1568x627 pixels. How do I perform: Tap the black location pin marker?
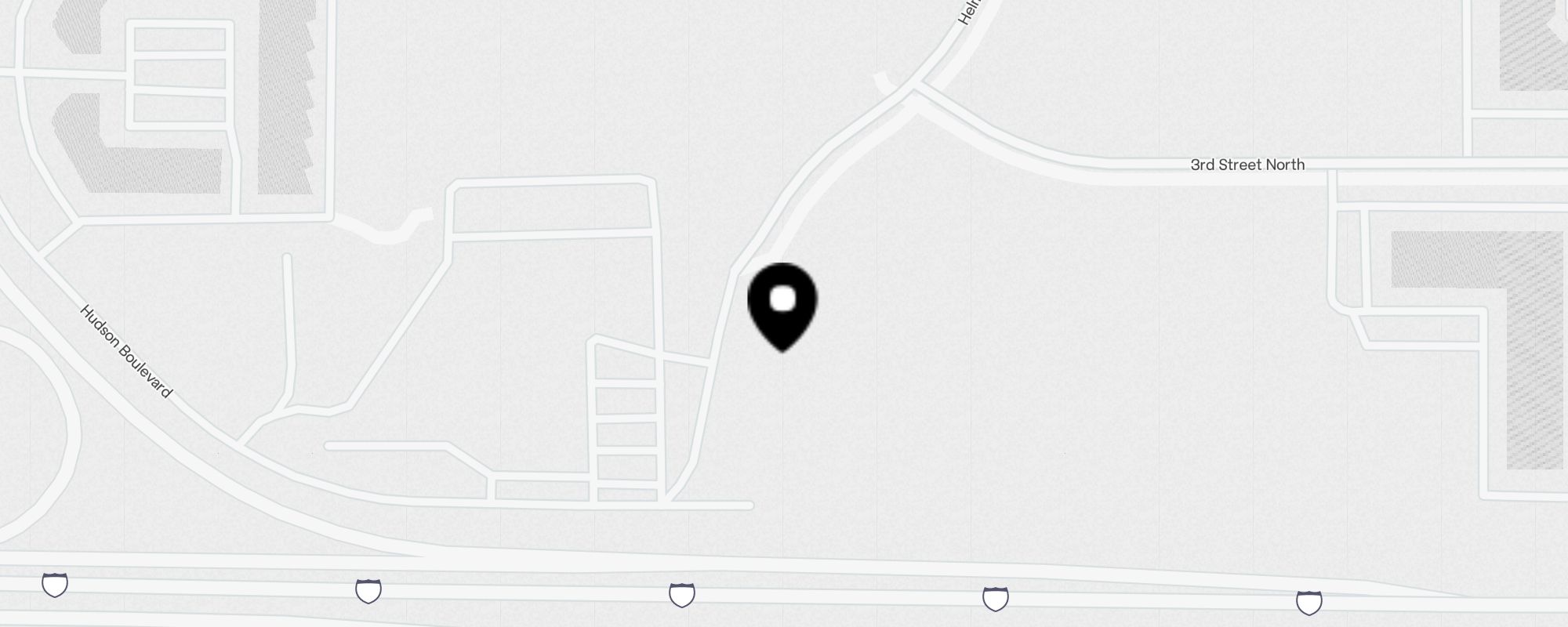782,304
